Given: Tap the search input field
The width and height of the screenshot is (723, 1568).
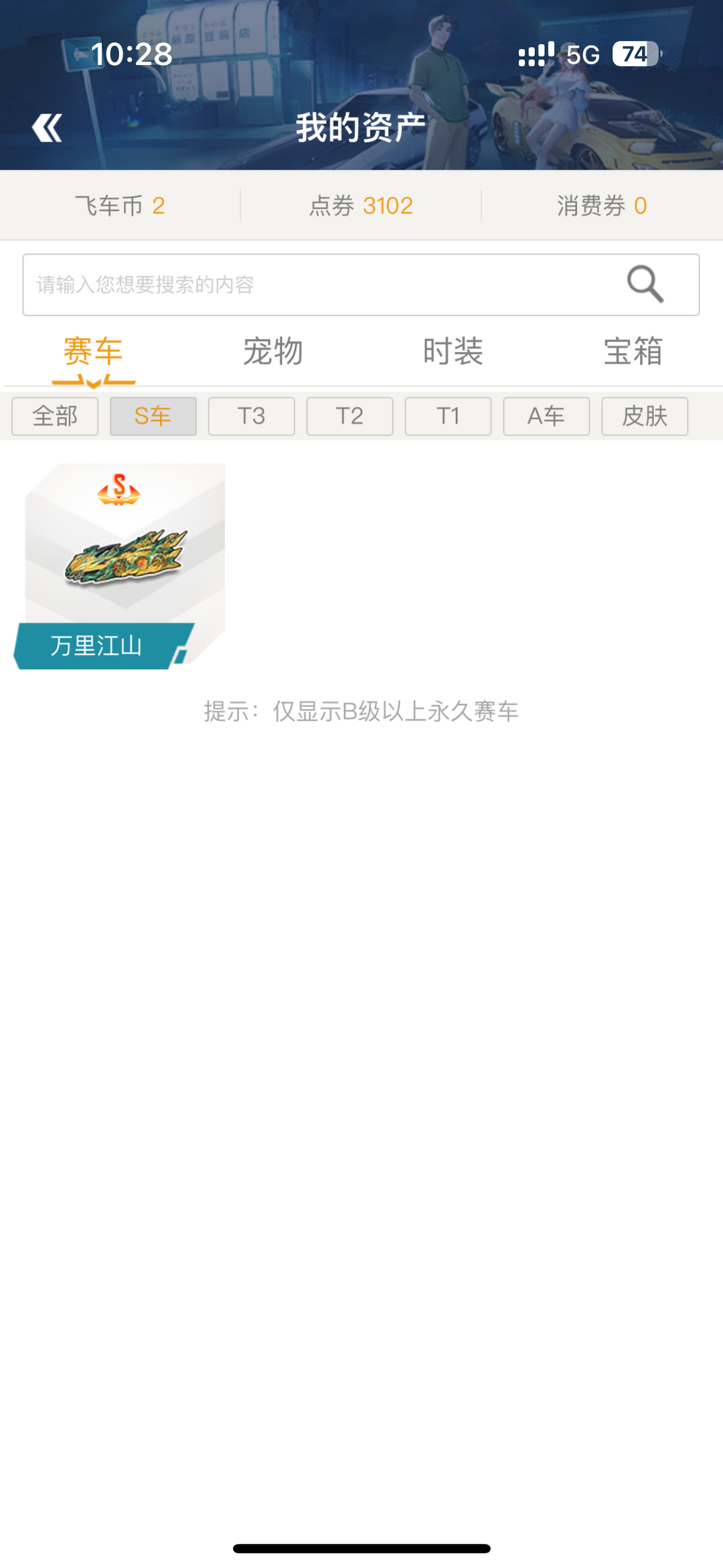Looking at the screenshot, I should (361, 285).
